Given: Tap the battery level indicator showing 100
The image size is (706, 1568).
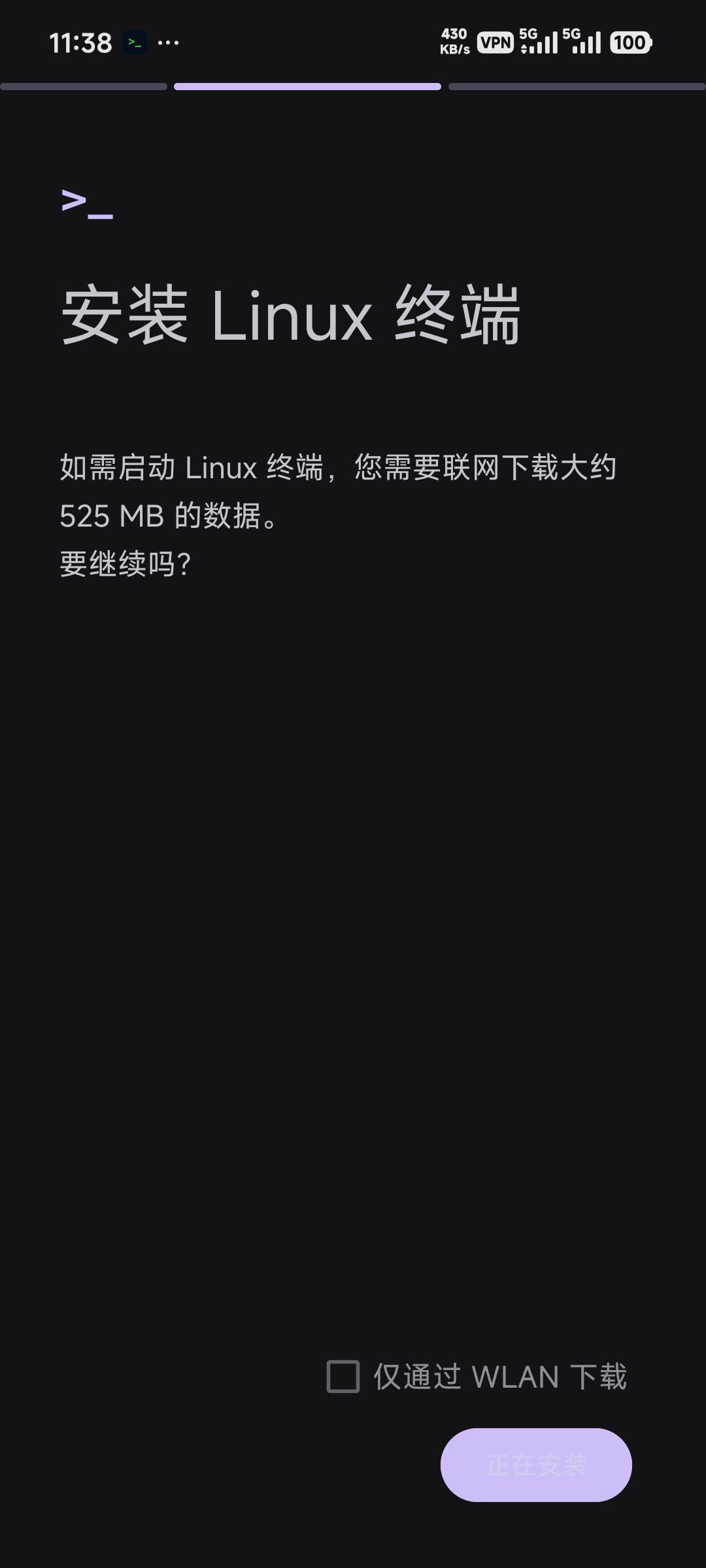Looking at the screenshot, I should [x=630, y=42].
